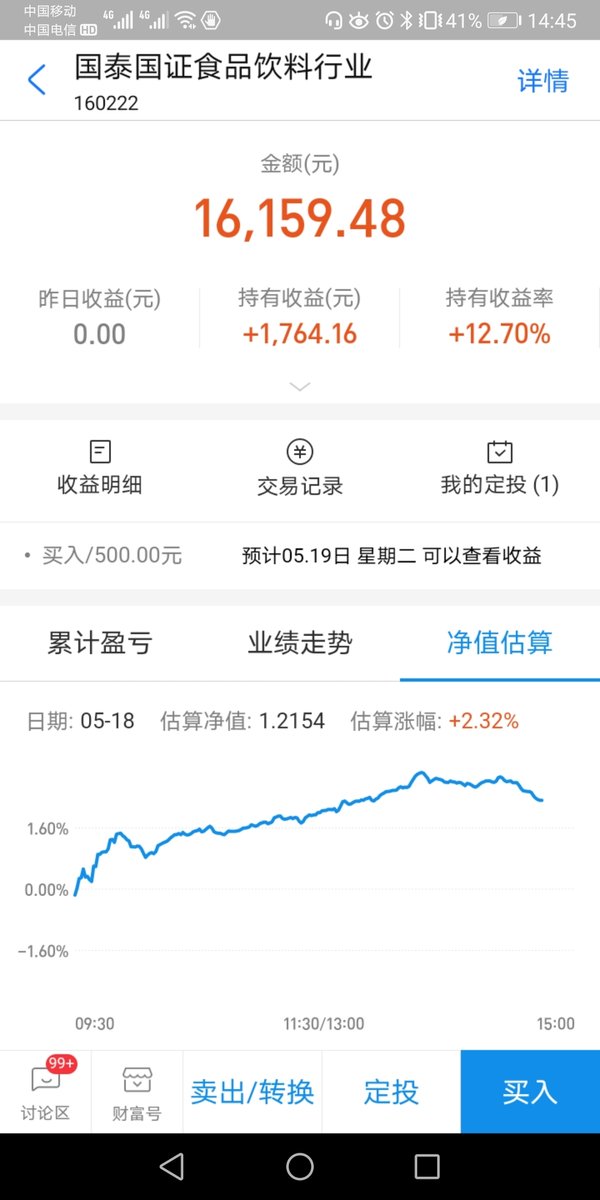This screenshot has width=600, height=1200.
Task: Open 财富号 at the bottom bar
Action: coord(137,1091)
